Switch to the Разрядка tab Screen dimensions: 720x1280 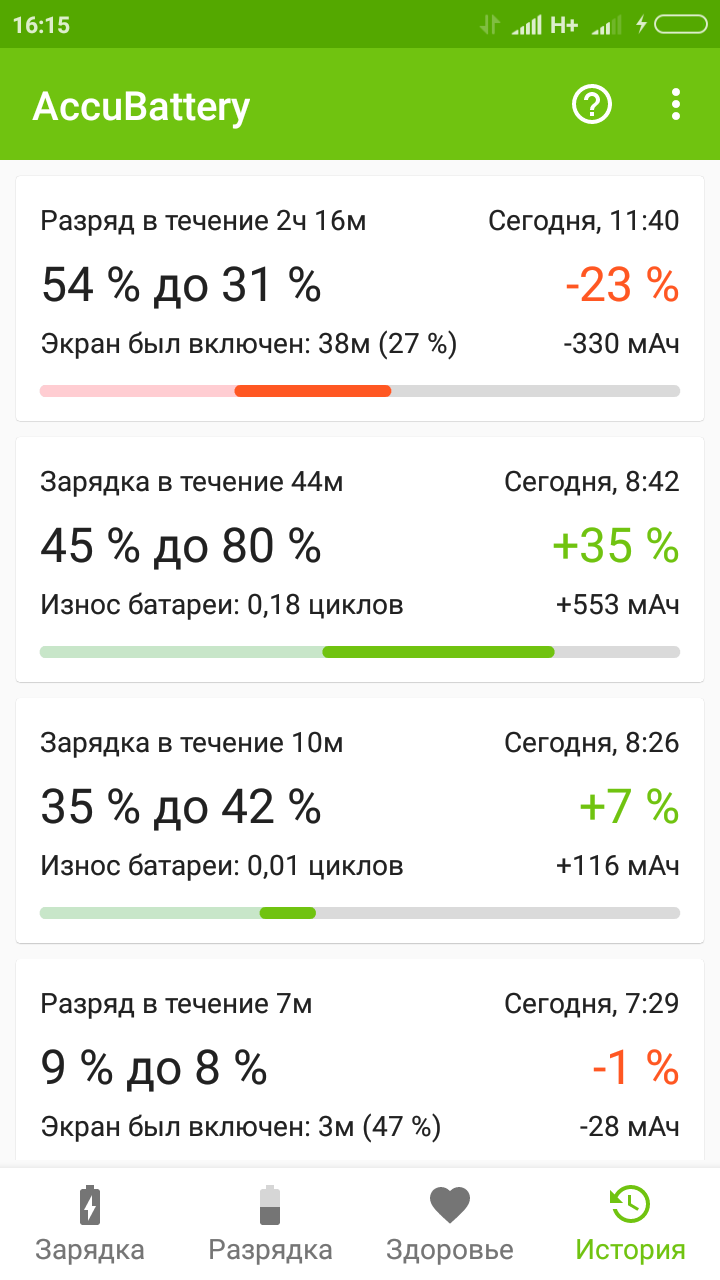pyautogui.click(x=270, y=1224)
